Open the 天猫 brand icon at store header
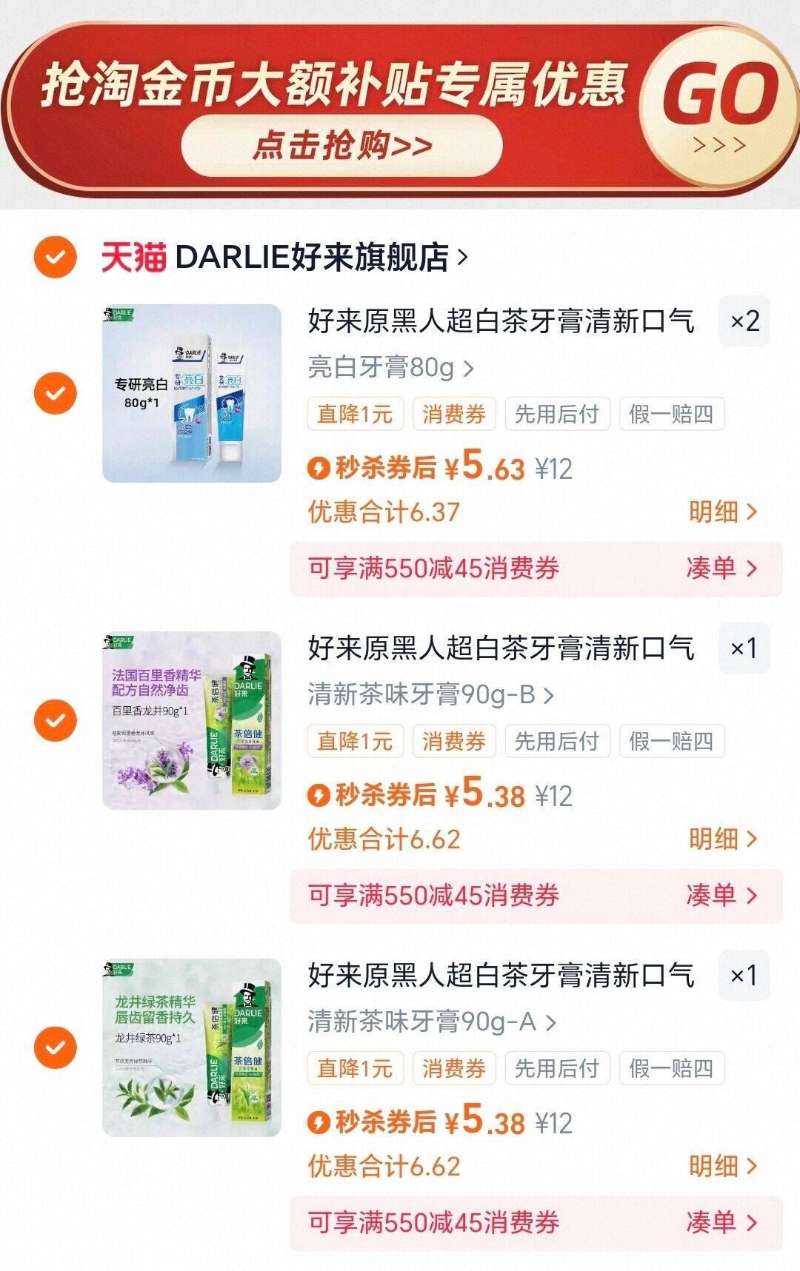 click(x=126, y=255)
